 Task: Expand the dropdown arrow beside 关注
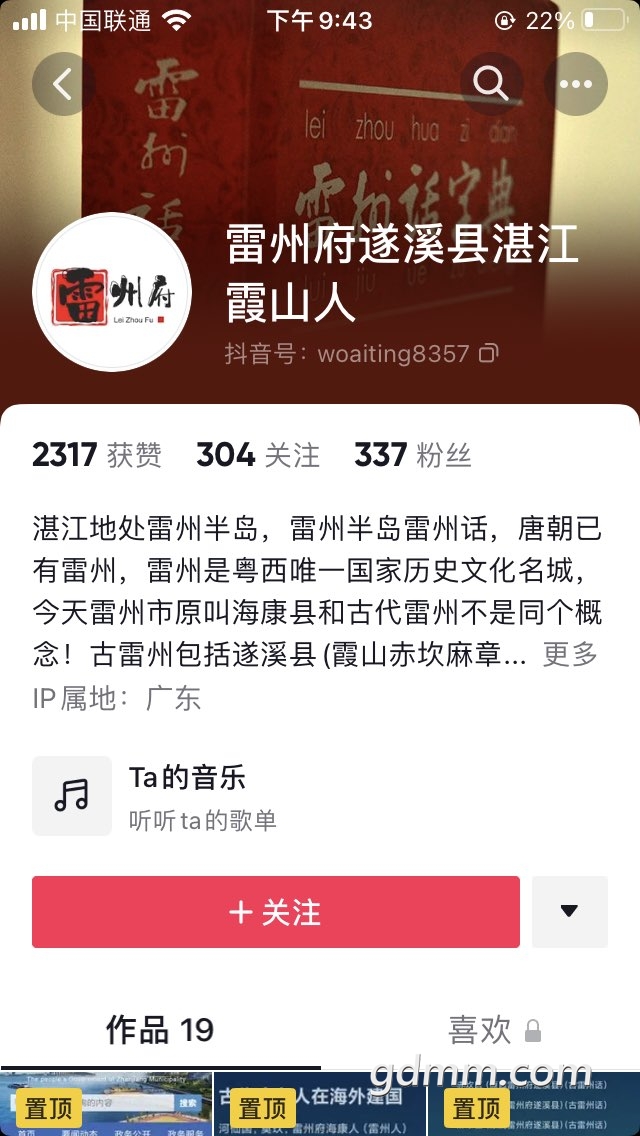click(569, 912)
